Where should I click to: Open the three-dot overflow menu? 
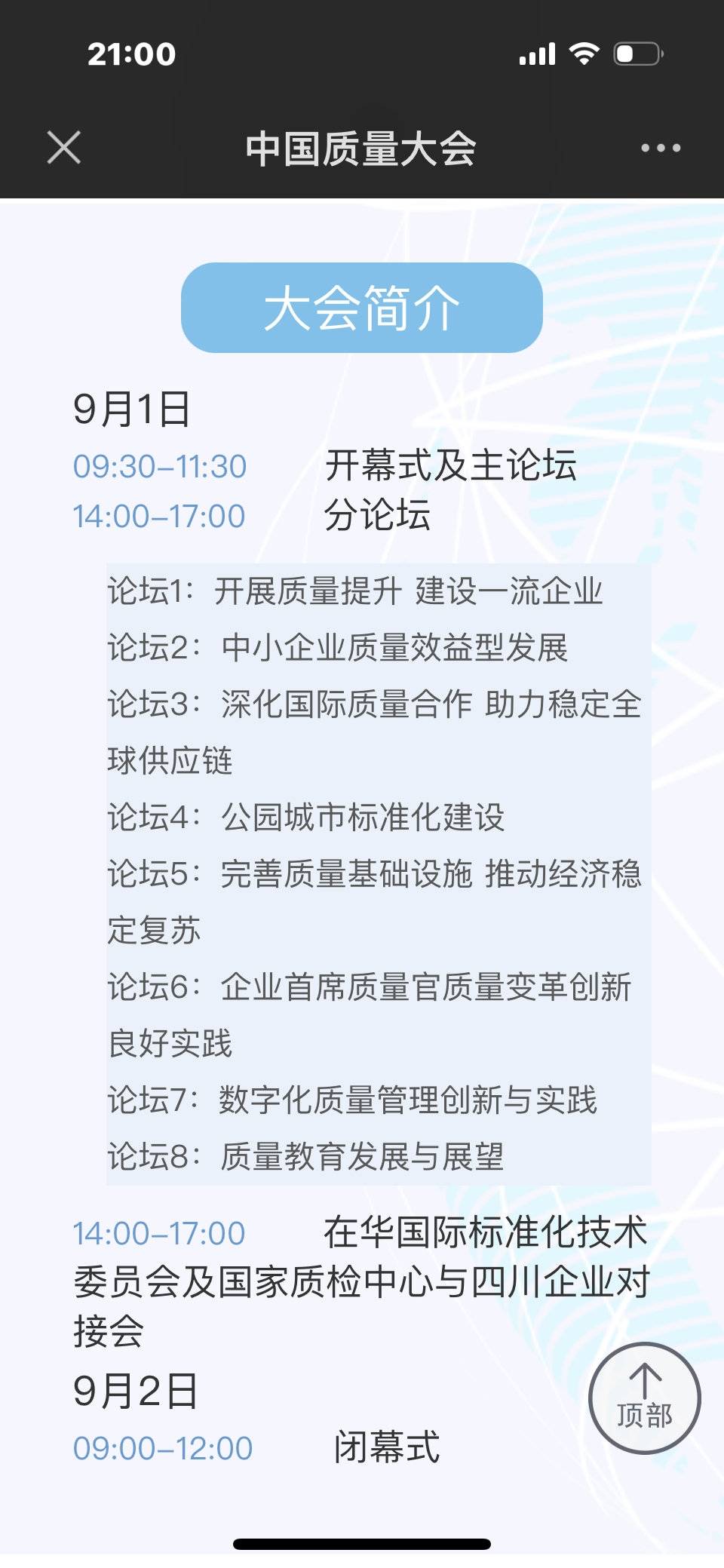pos(660,148)
